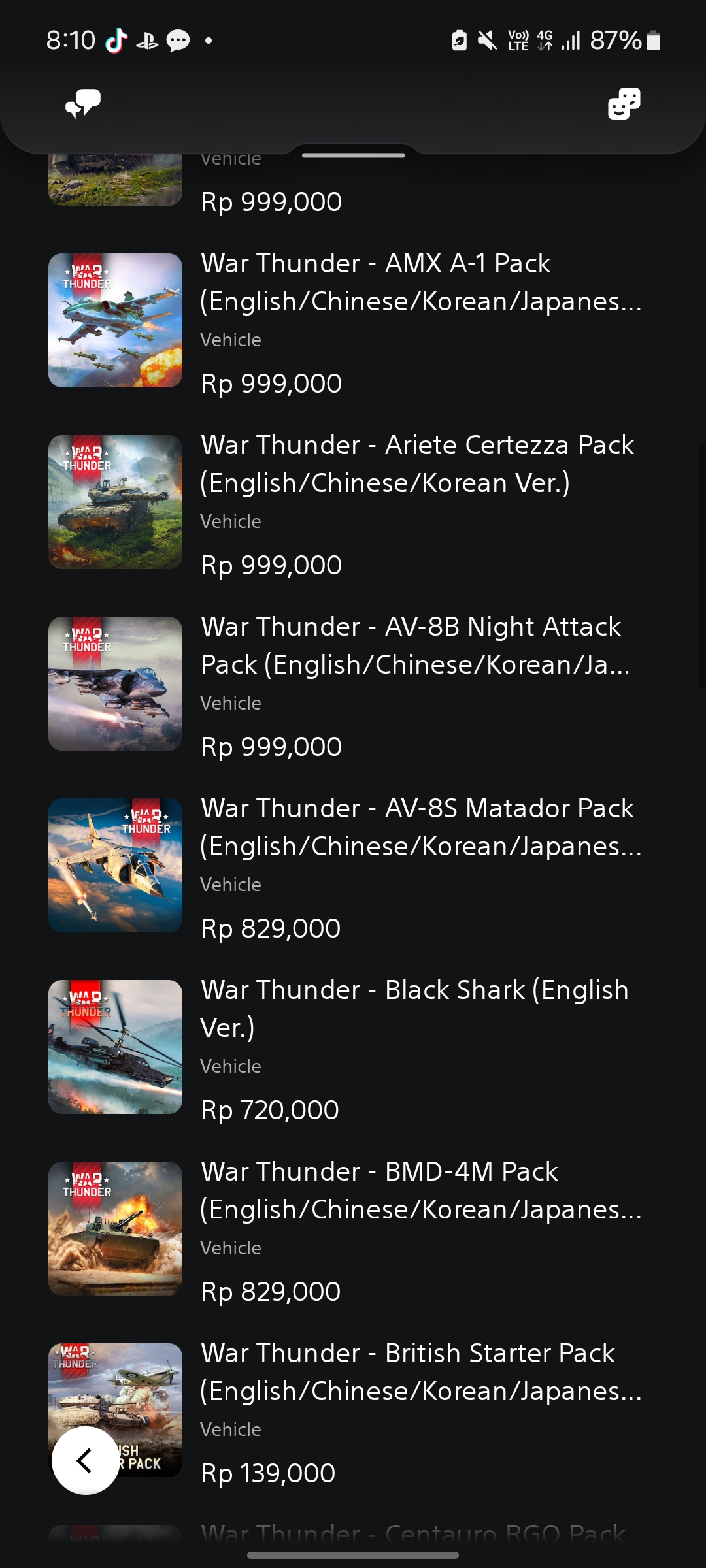Screen dimensions: 706x1568
Task: Open the game faces icon at top right
Action: (x=624, y=104)
